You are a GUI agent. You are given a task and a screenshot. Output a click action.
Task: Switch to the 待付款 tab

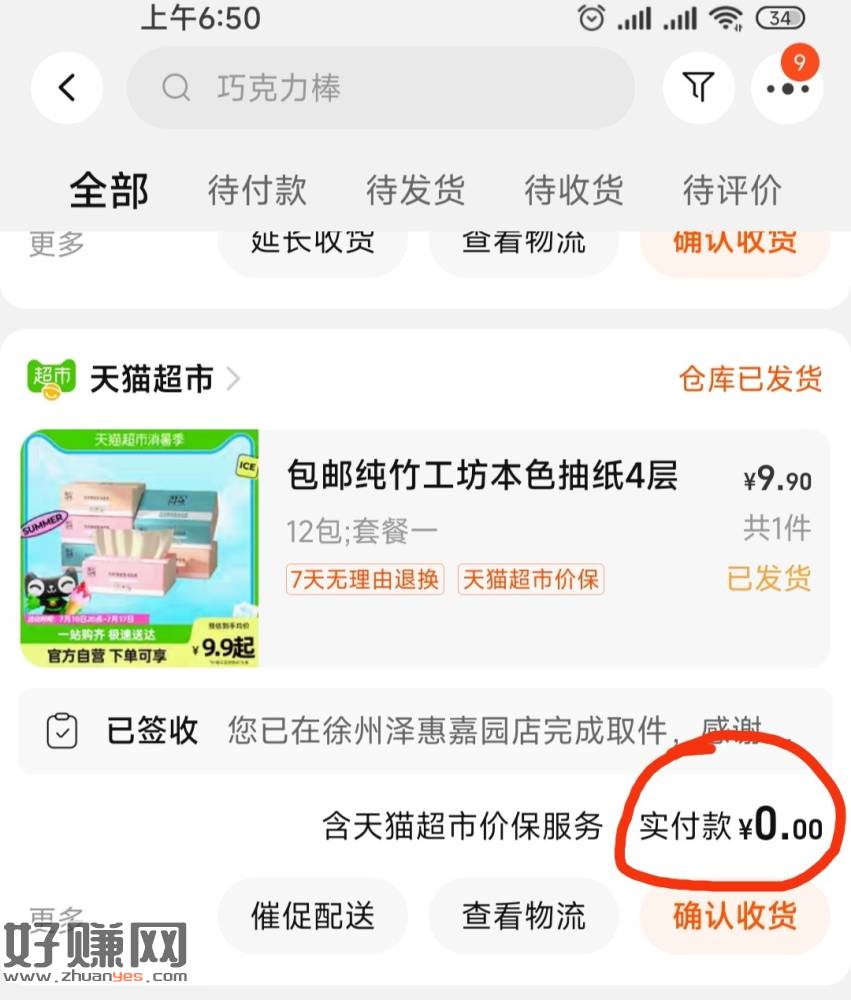click(257, 190)
